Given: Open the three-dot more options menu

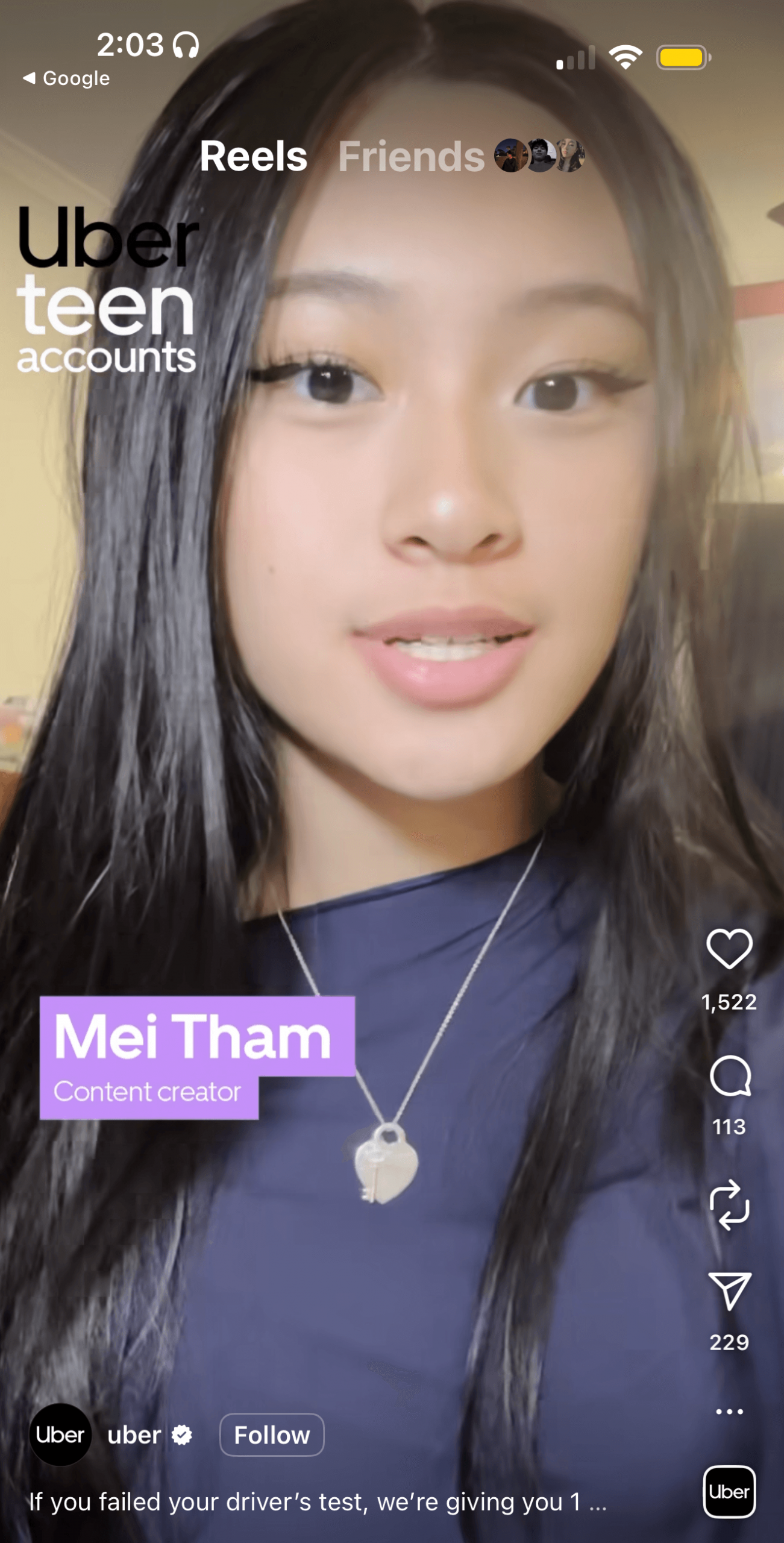Looking at the screenshot, I should [x=729, y=1412].
